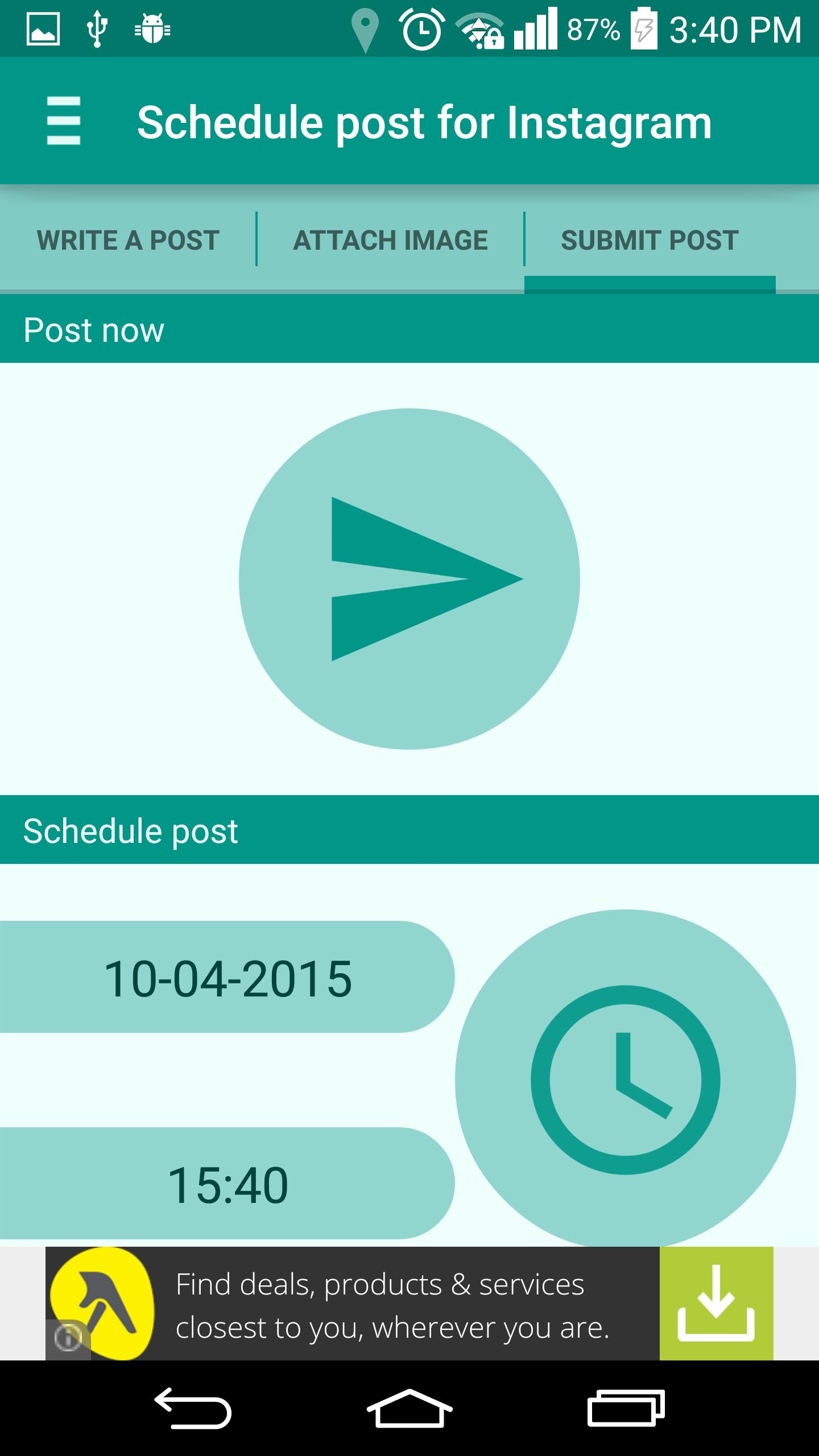Open the SUBMIT POST tab
This screenshot has width=819, height=1456.
[648, 239]
